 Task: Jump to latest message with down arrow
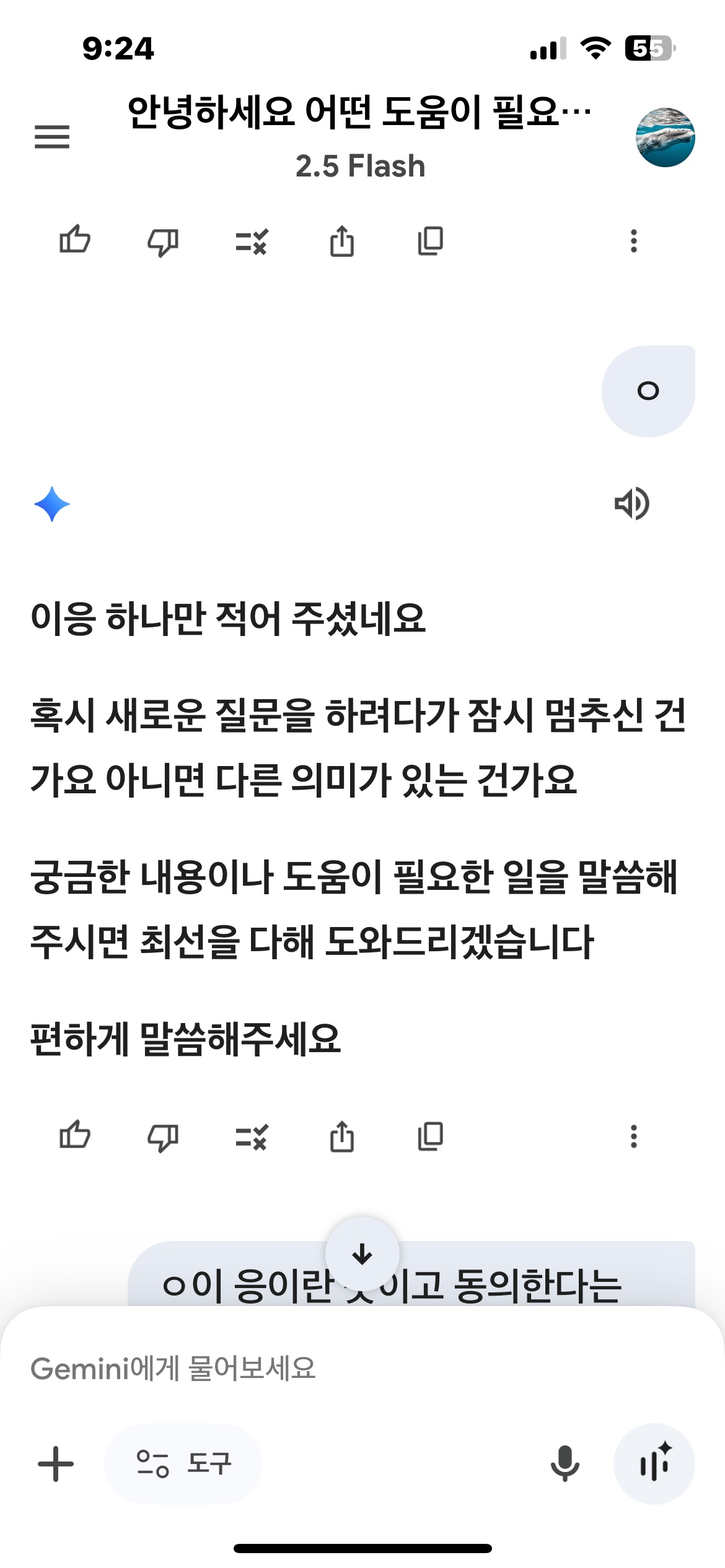[362, 1255]
